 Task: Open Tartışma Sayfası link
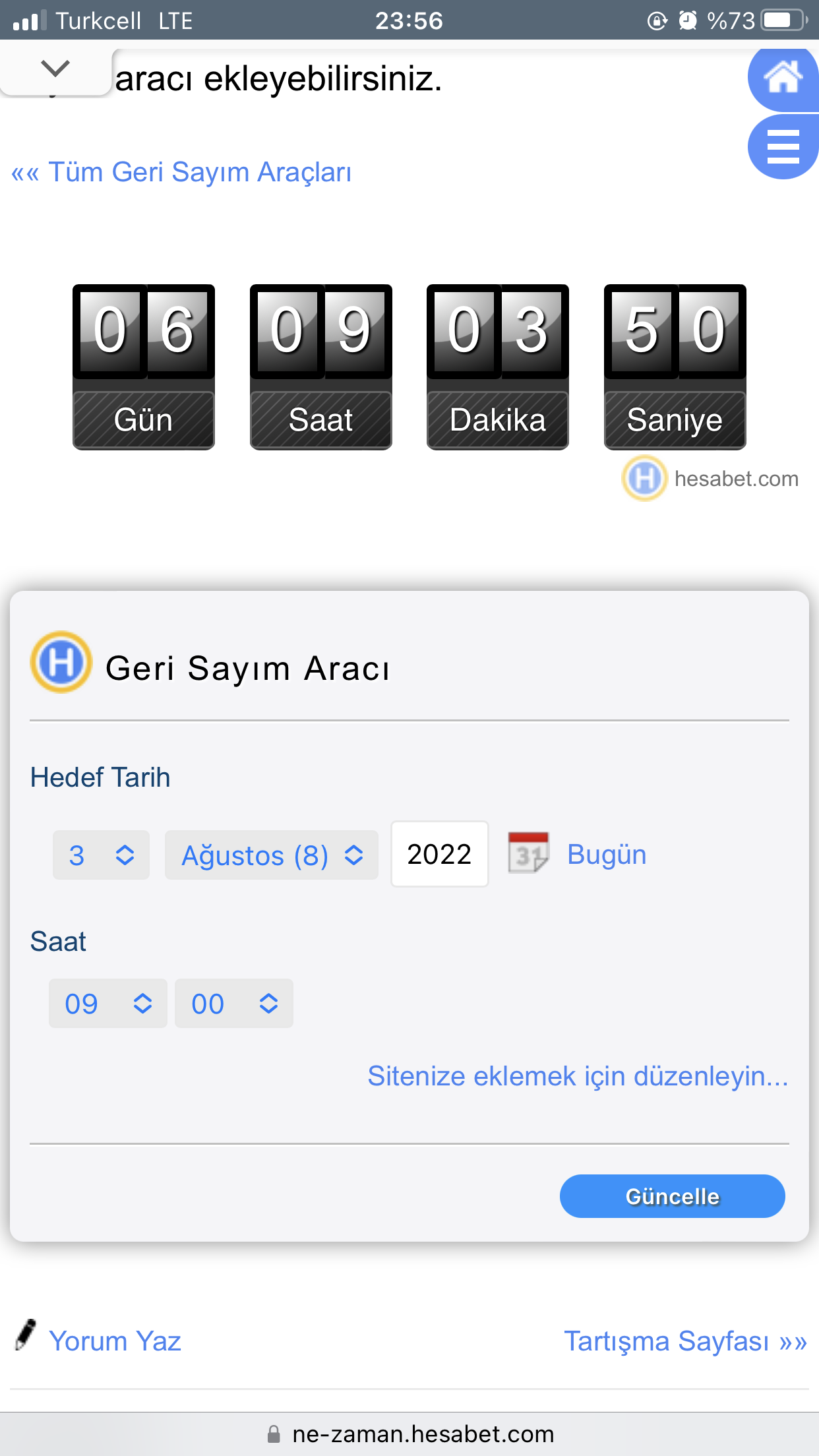685,1341
